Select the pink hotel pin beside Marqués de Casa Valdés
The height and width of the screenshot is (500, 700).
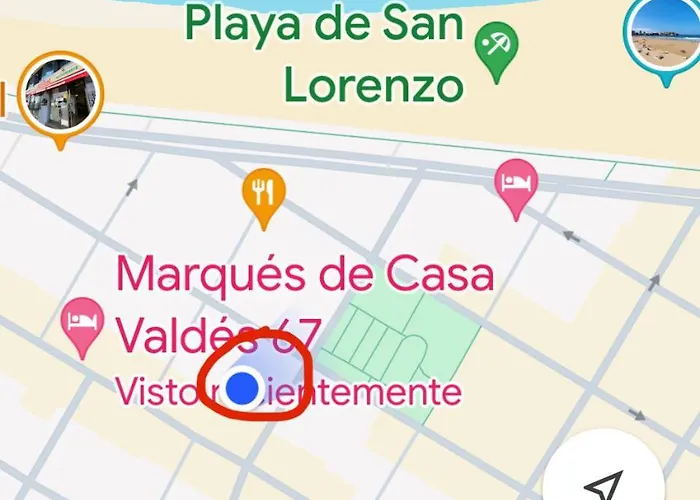[x=82, y=322]
